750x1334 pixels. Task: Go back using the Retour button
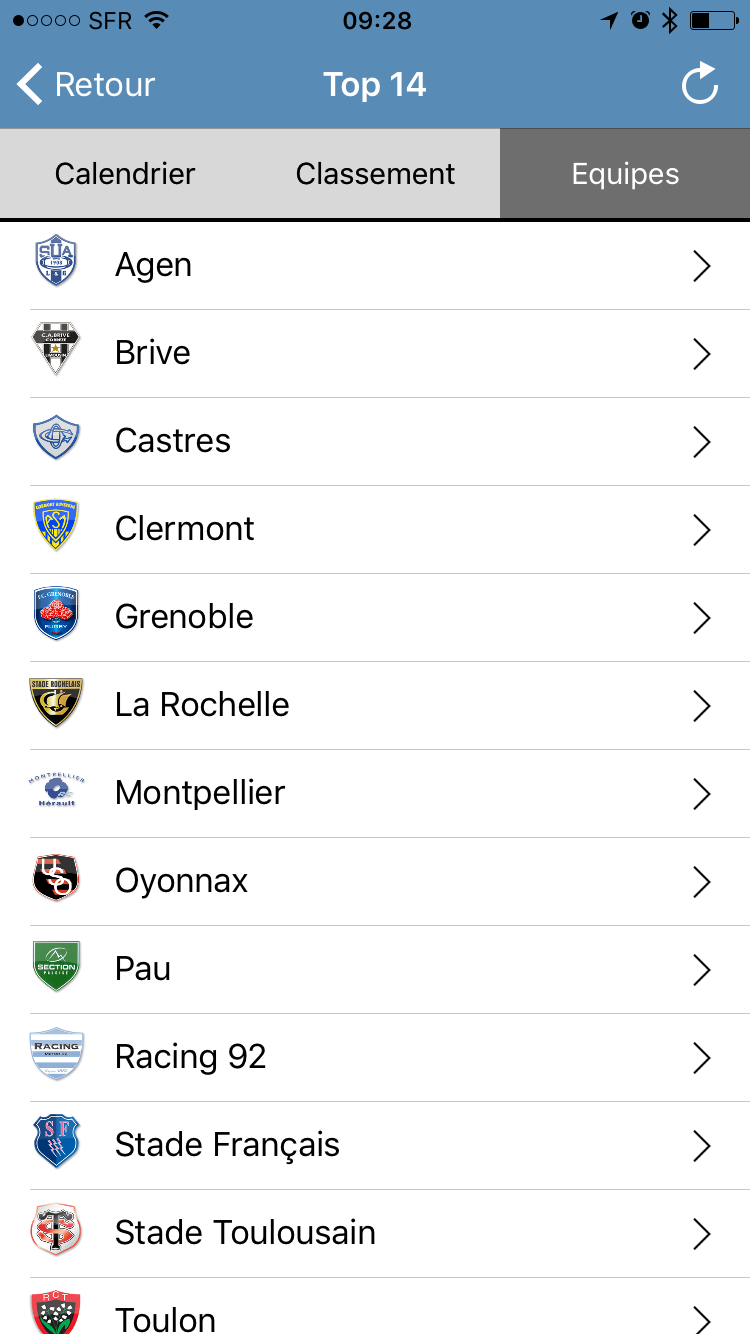point(87,85)
